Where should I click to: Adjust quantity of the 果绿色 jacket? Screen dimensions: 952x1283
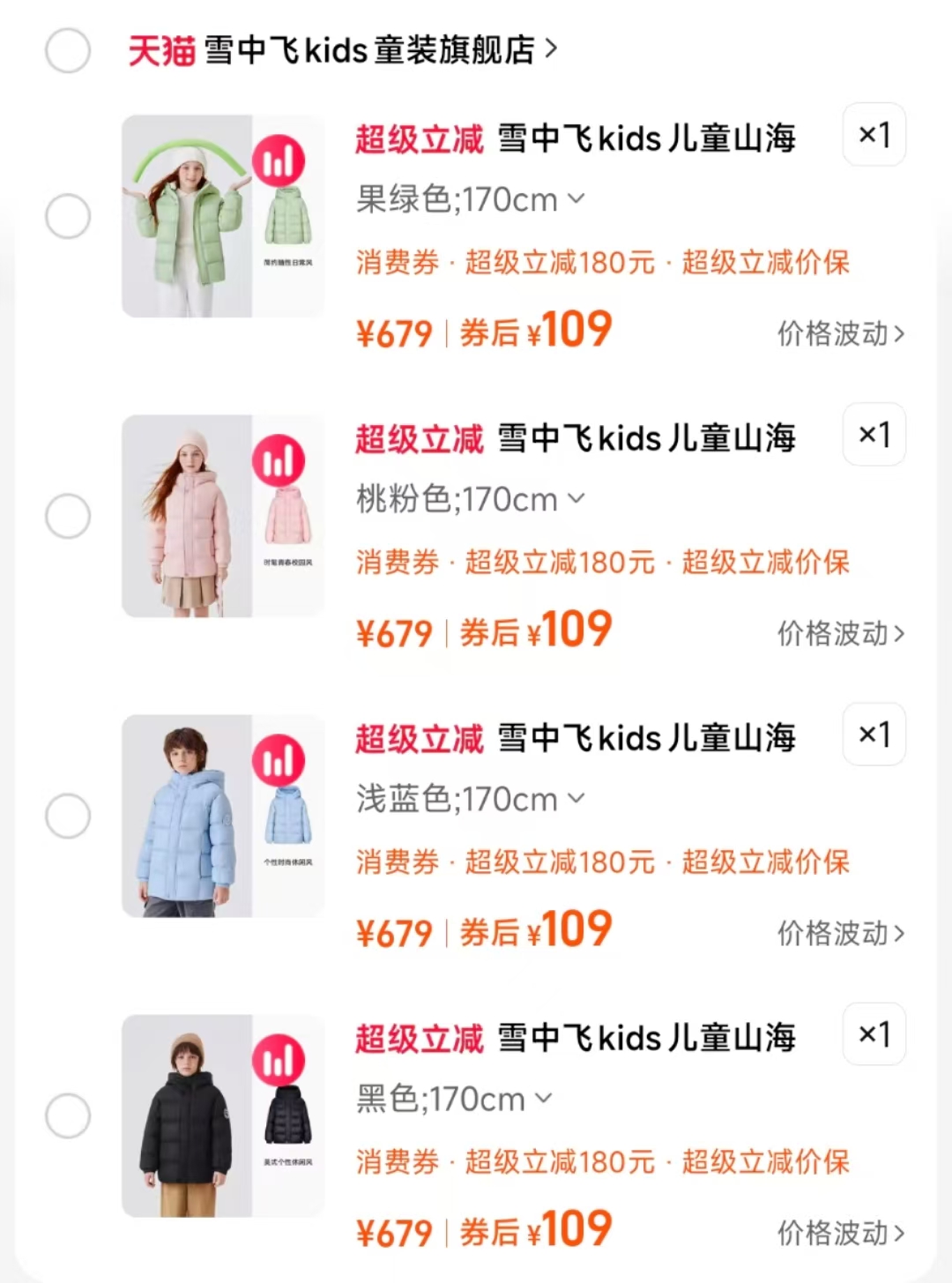(x=874, y=135)
